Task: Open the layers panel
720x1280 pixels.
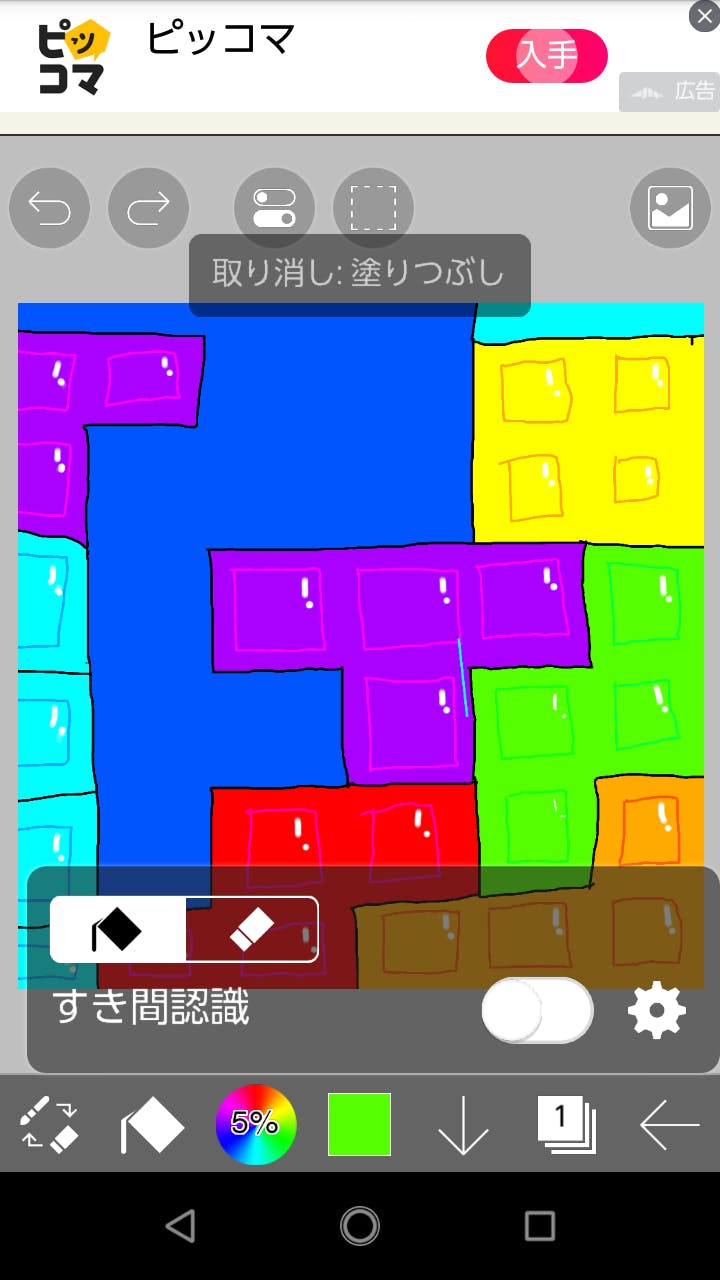Action: pyautogui.click(x=566, y=1124)
